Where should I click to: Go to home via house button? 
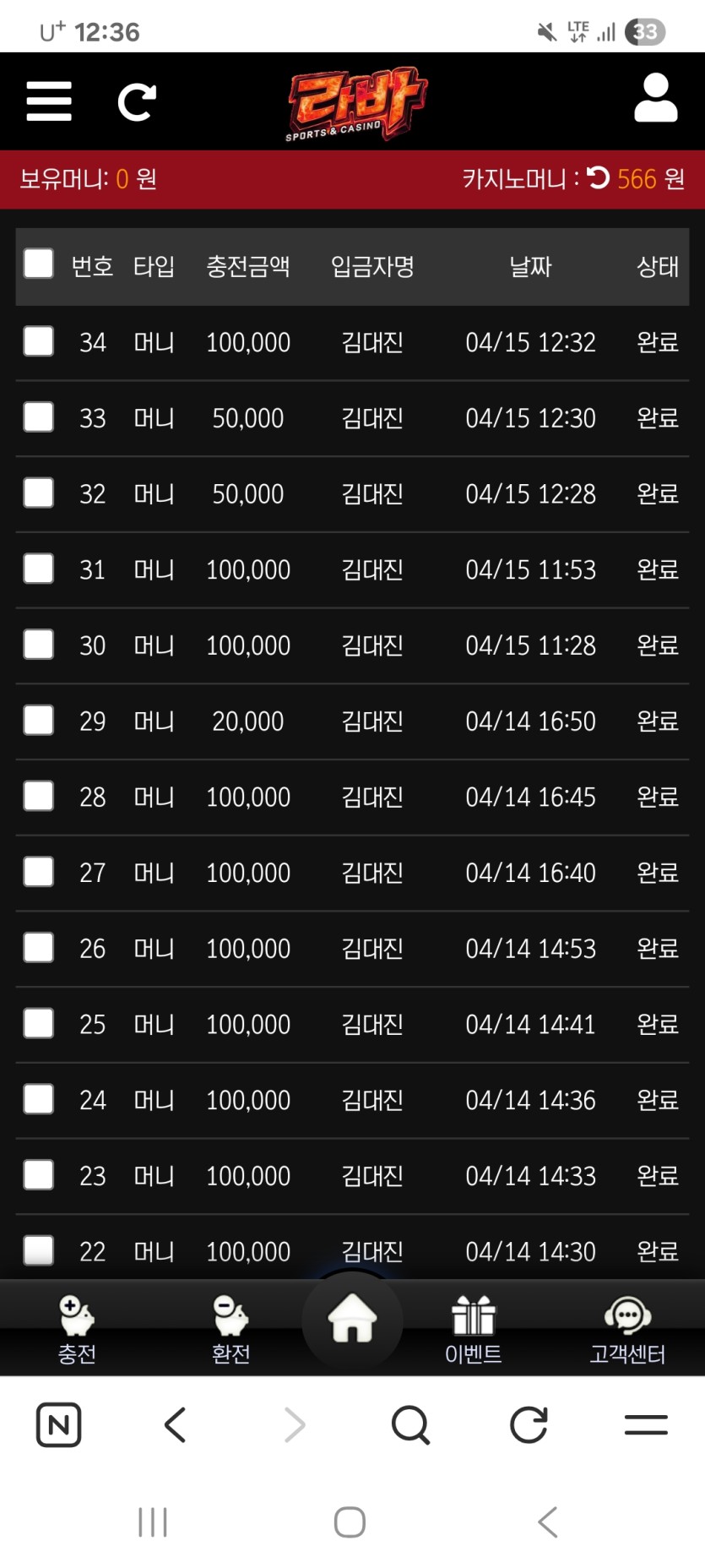point(352,1319)
